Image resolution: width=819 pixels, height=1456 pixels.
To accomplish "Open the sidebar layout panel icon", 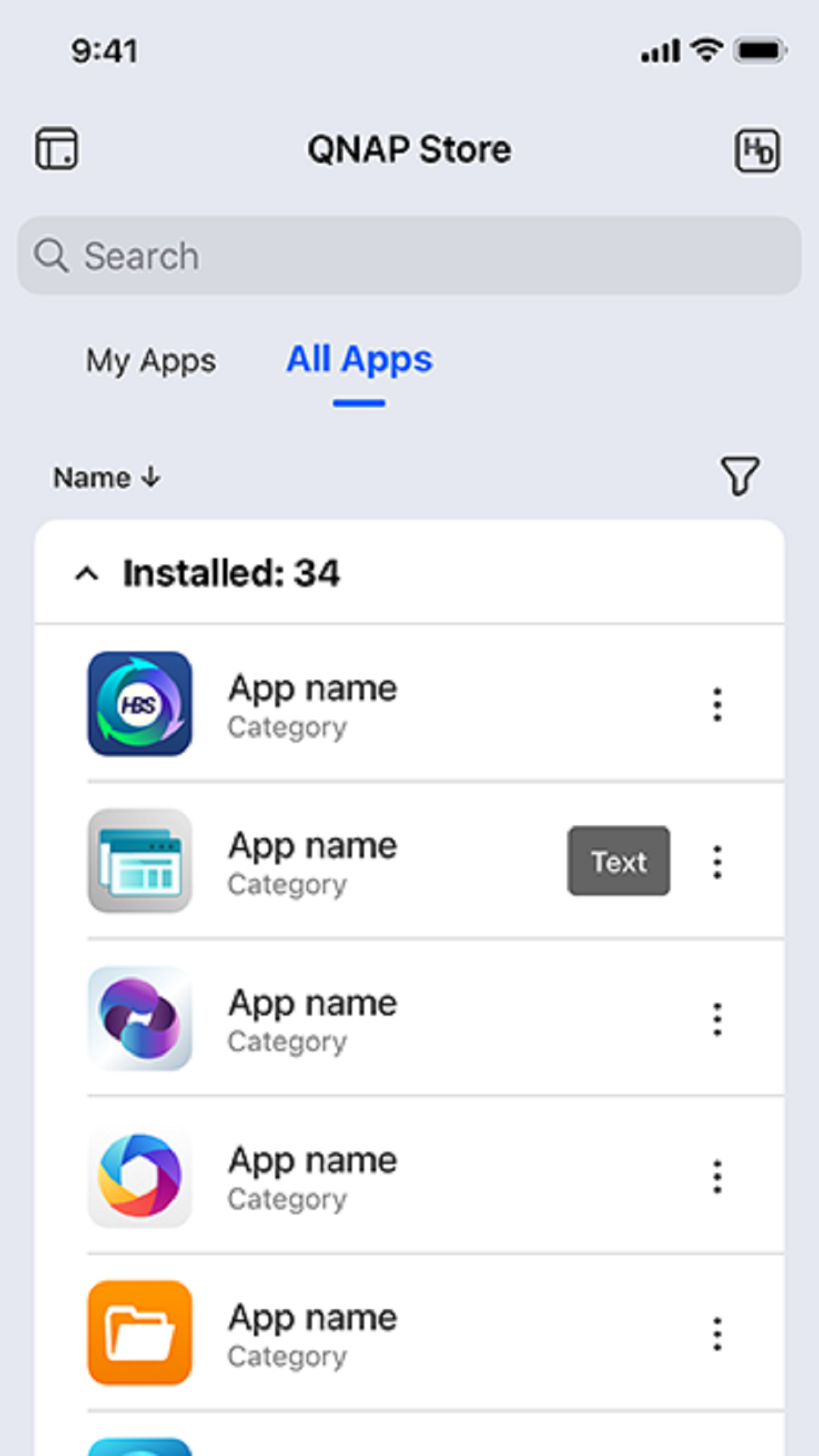I will pyautogui.click(x=57, y=149).
